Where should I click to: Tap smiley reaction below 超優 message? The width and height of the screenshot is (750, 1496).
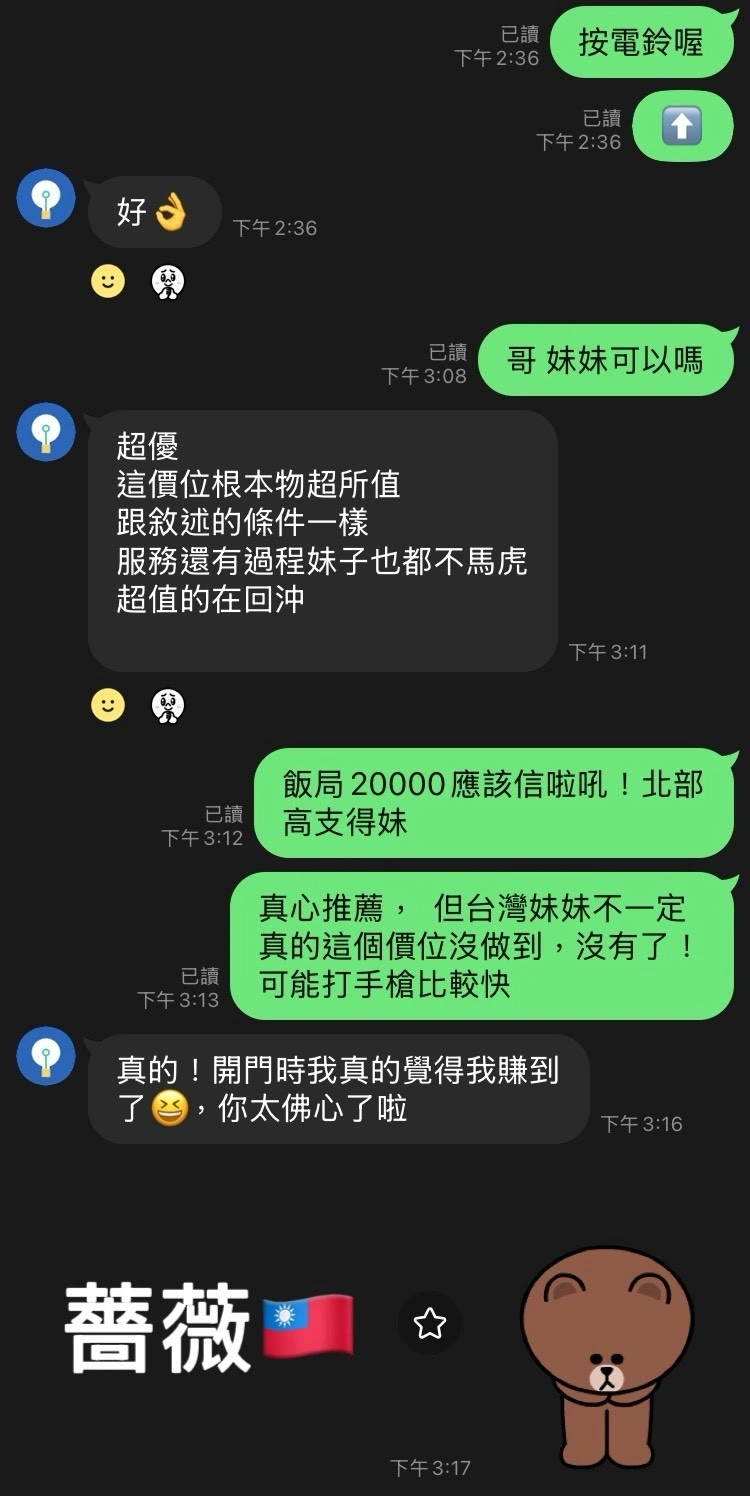tap(107, 706)
